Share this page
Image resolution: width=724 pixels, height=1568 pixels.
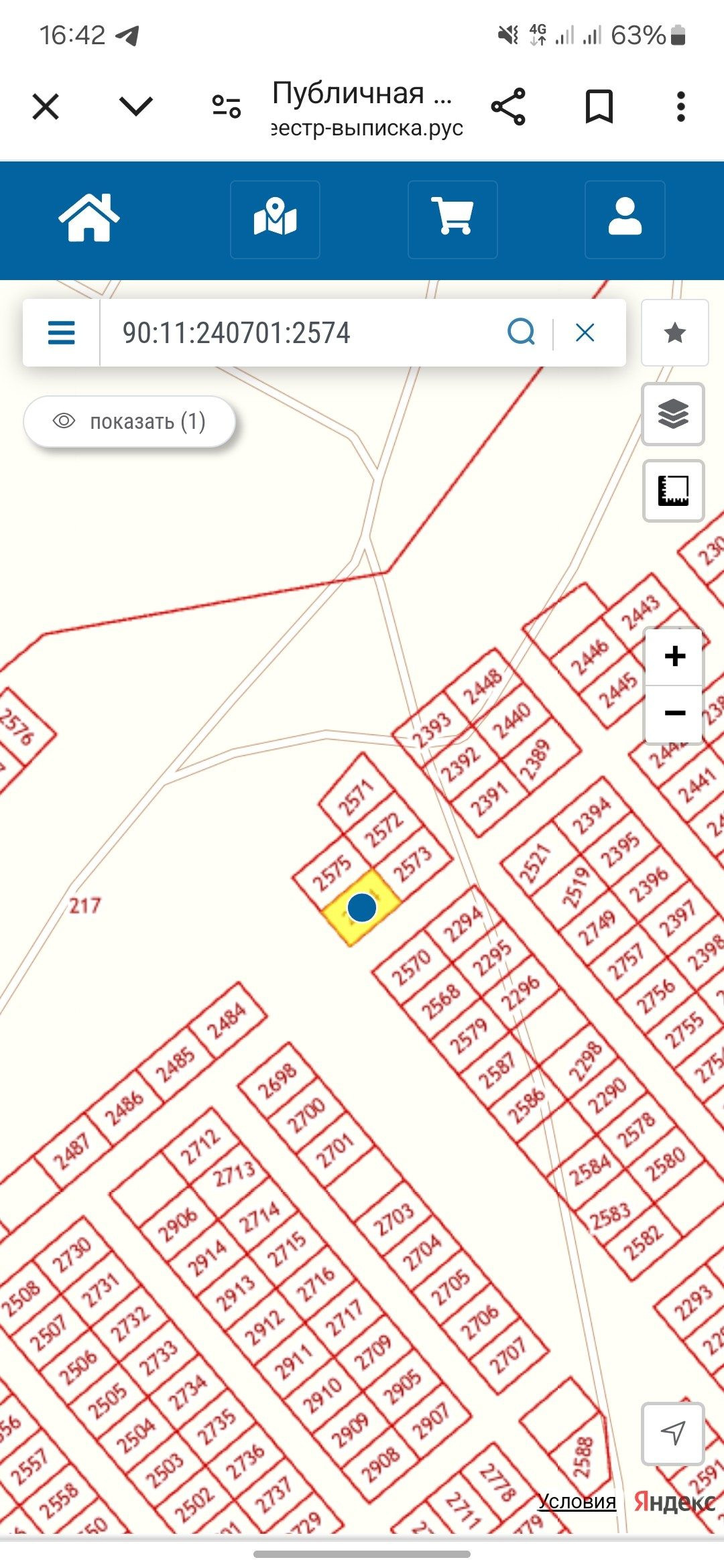pos(508,107)
